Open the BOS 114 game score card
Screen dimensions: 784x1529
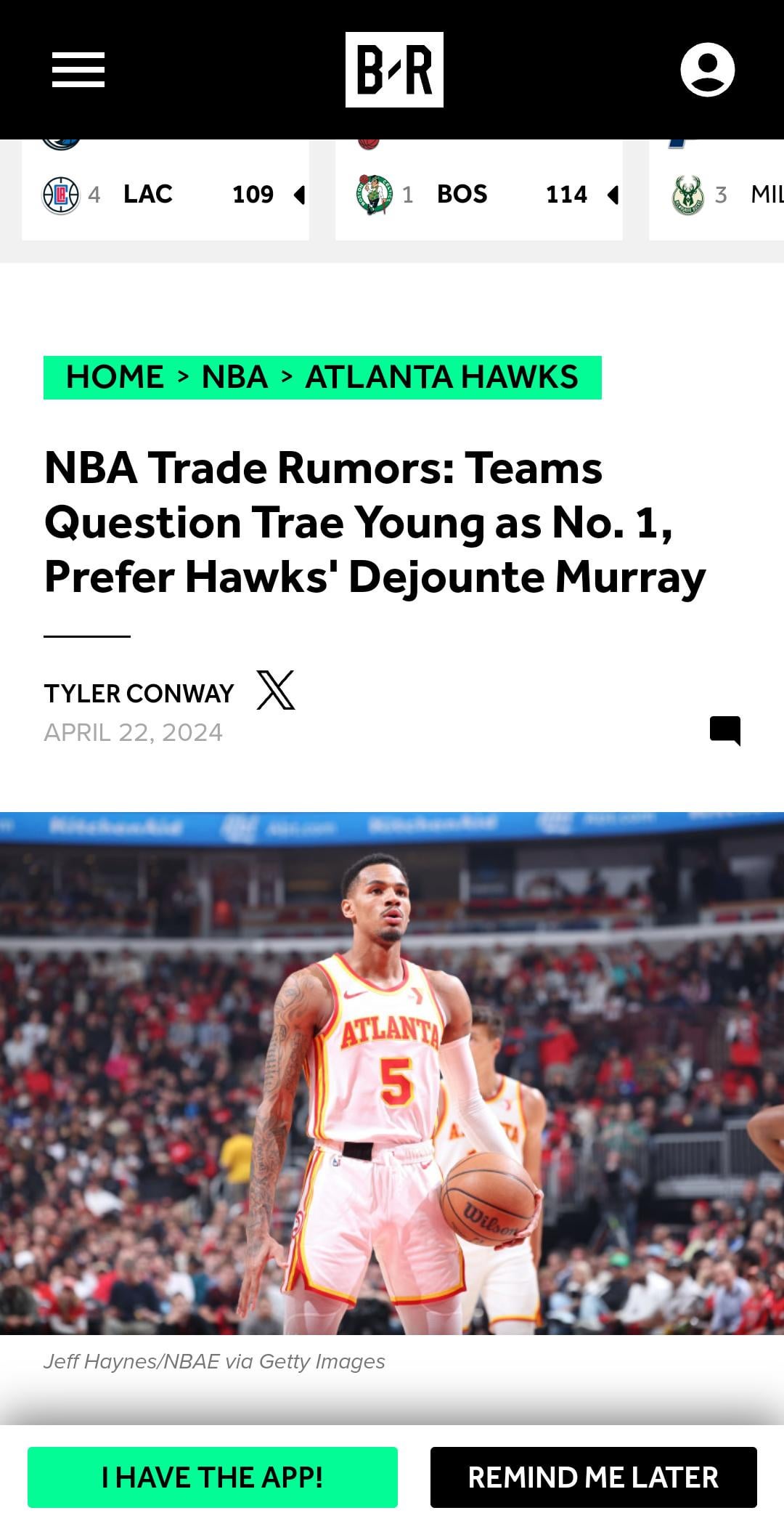point(479,193)
